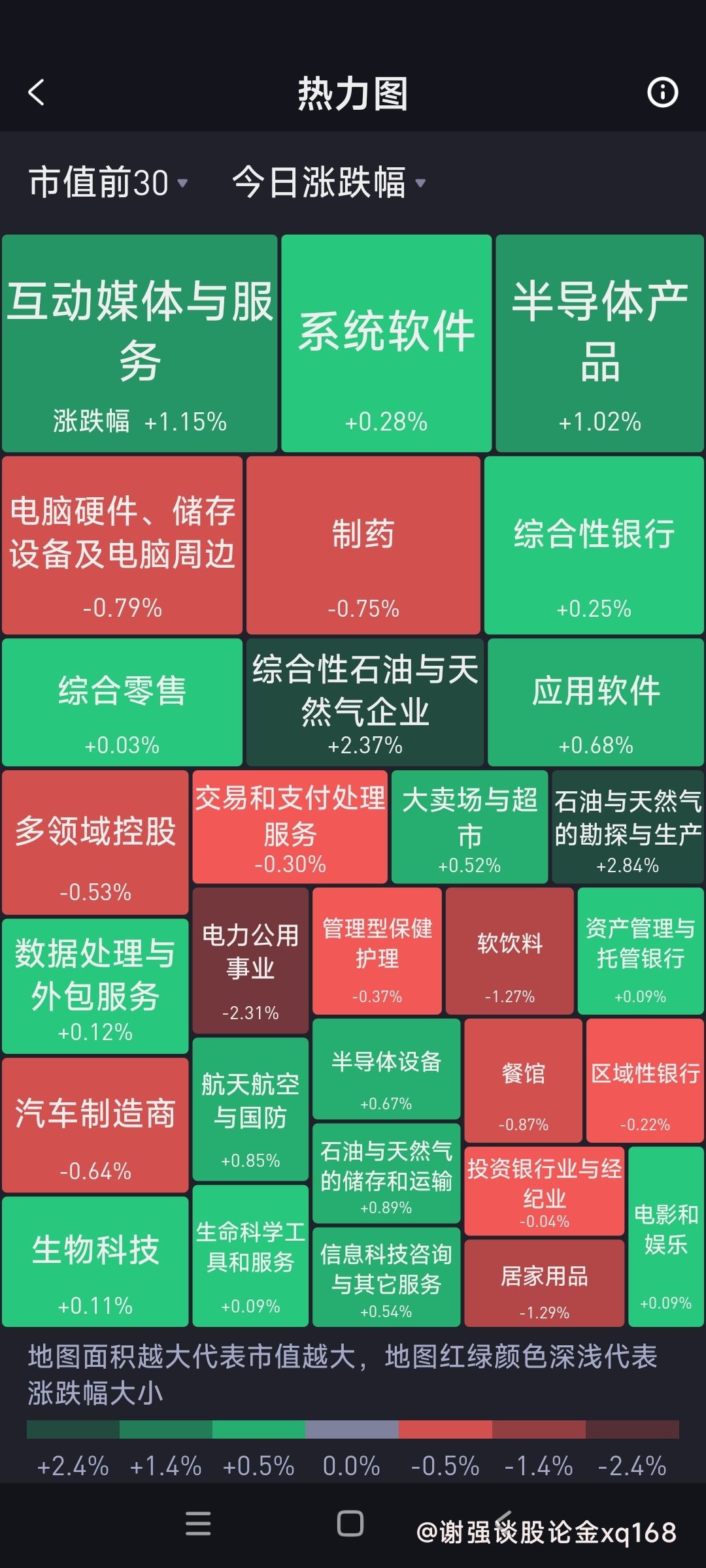Viewport: 706px width, 1568px height.
Task: Go back using the top-left arrow
Action: click(37, 92)
